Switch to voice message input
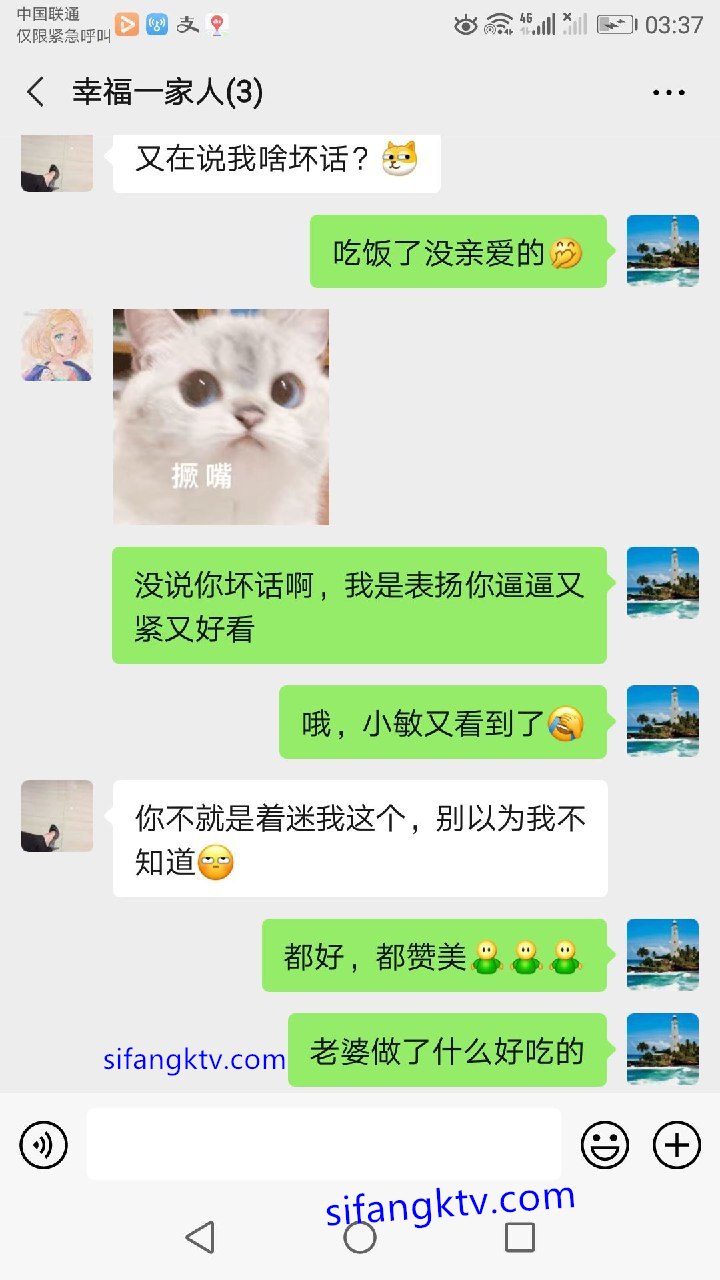720x1280 pixels. (44, 1144)
